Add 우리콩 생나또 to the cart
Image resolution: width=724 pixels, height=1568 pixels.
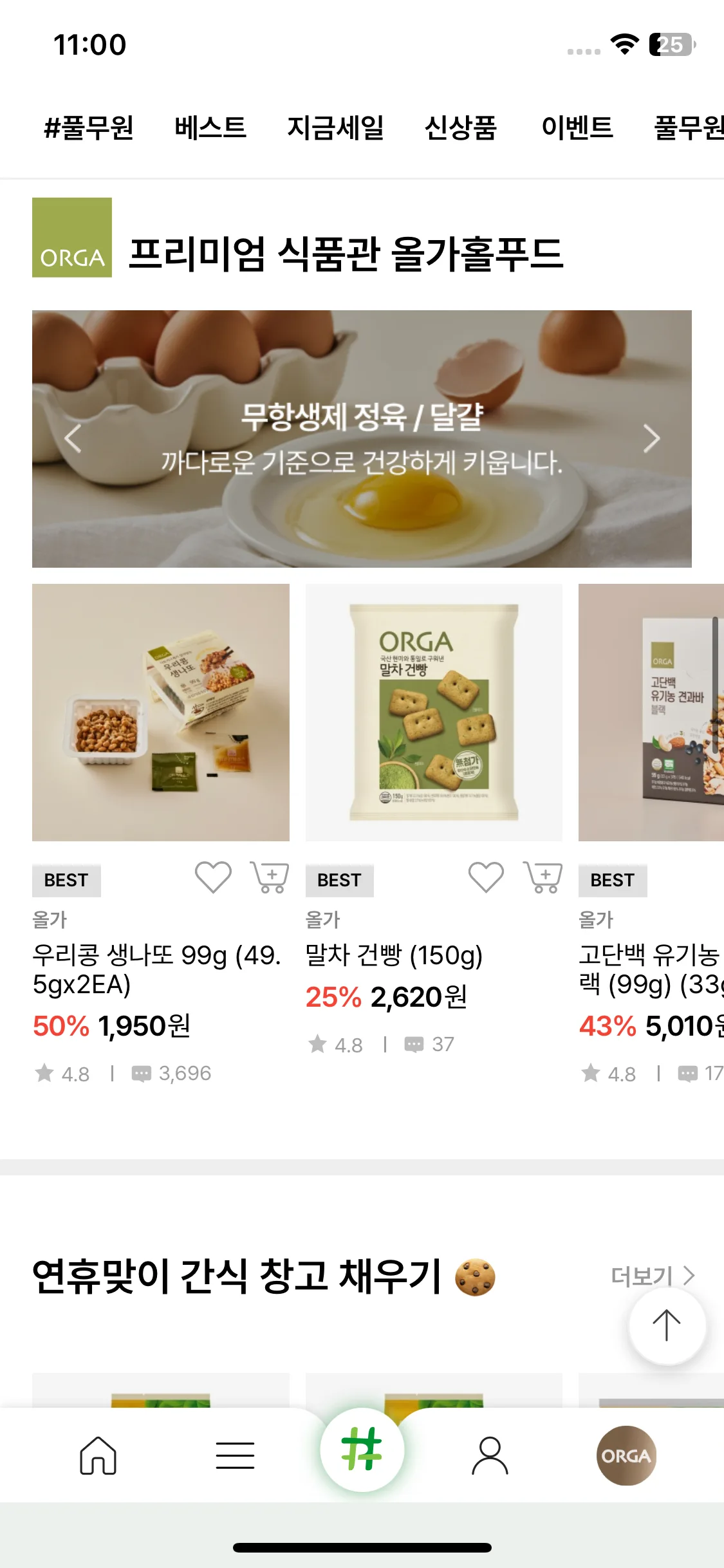[270, 877]
